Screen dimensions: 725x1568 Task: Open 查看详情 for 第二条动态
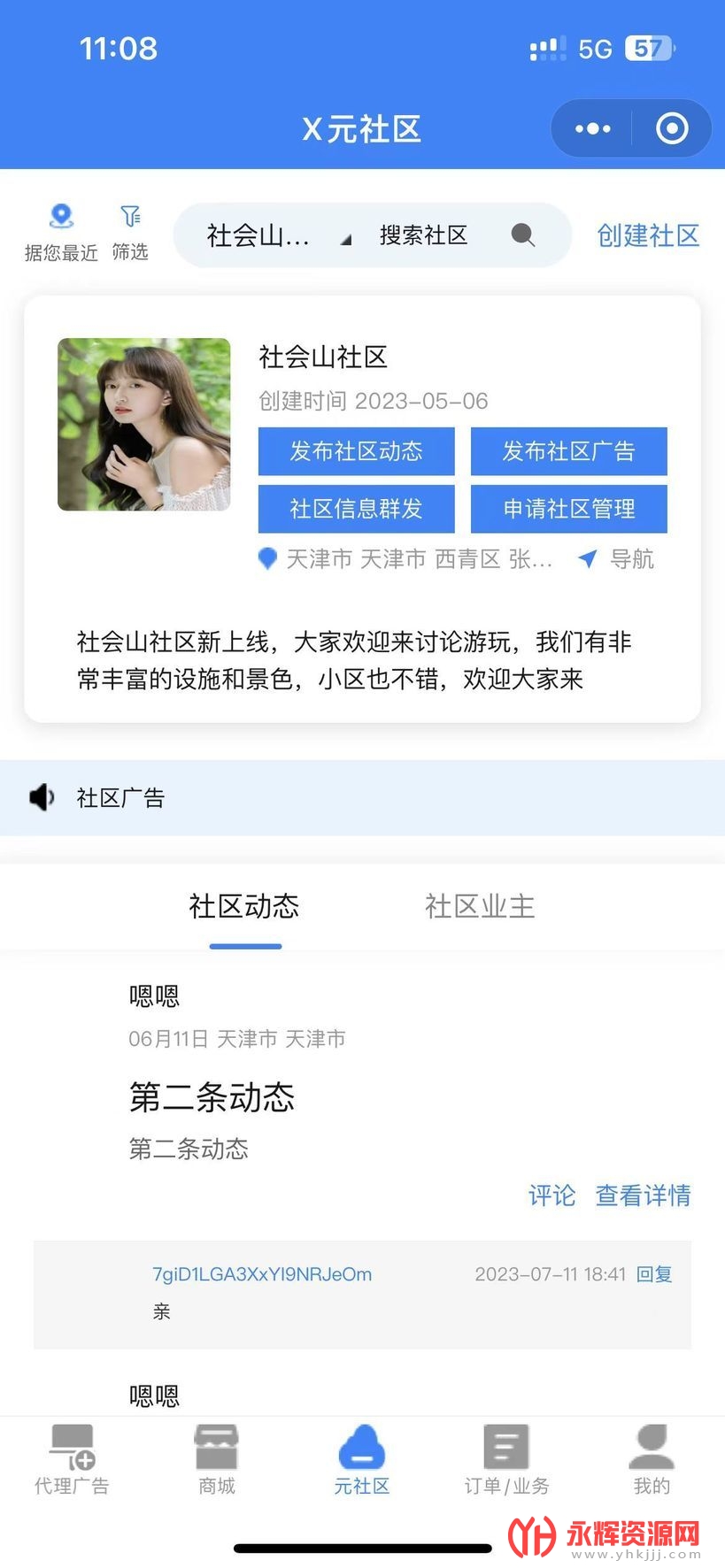(x=643, y=1195)
